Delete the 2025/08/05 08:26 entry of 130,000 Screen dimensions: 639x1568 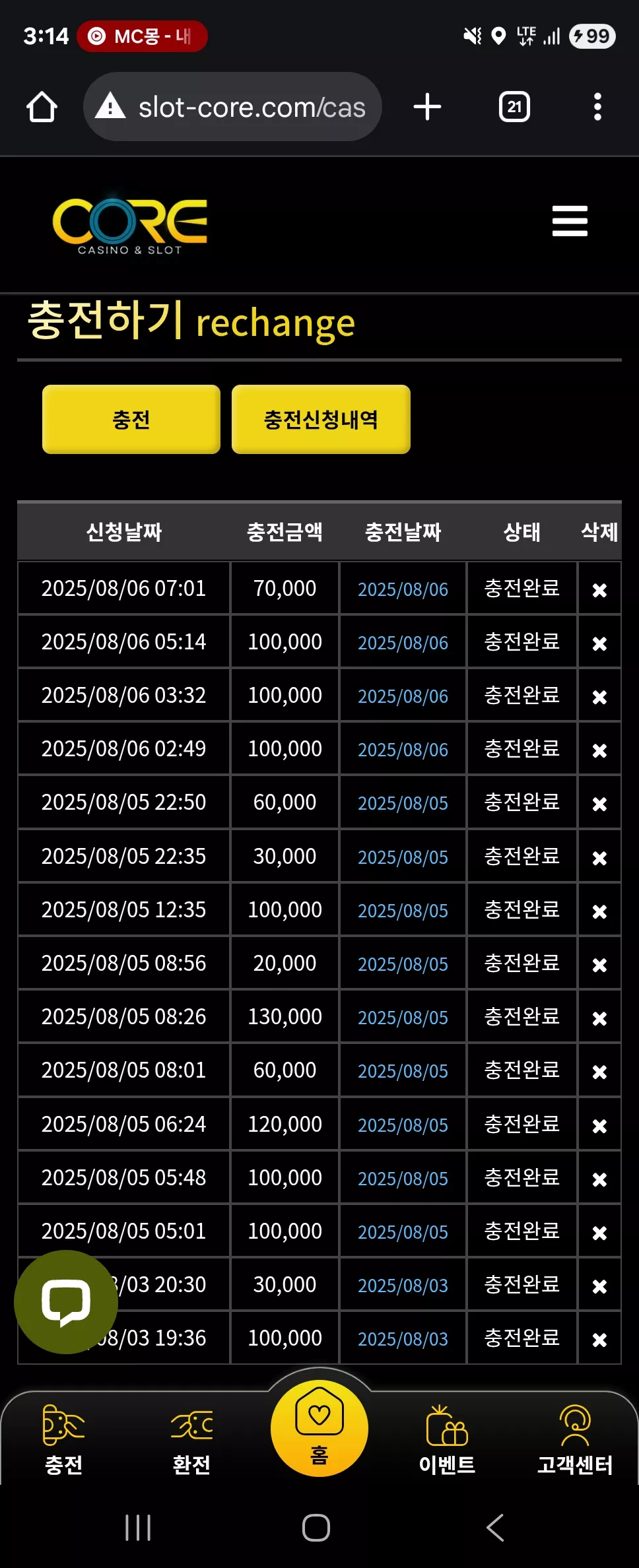[599, 1018]
